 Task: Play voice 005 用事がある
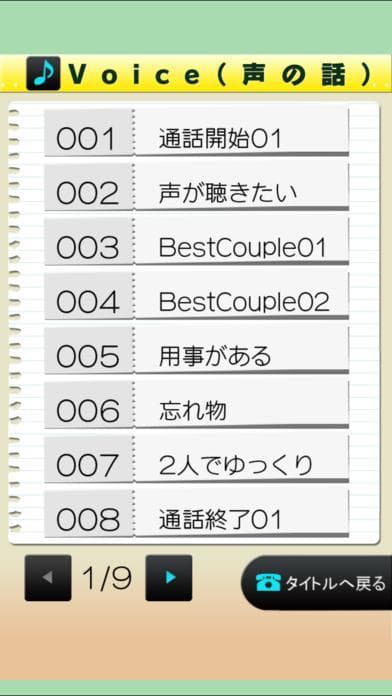[x=197, y=351]
